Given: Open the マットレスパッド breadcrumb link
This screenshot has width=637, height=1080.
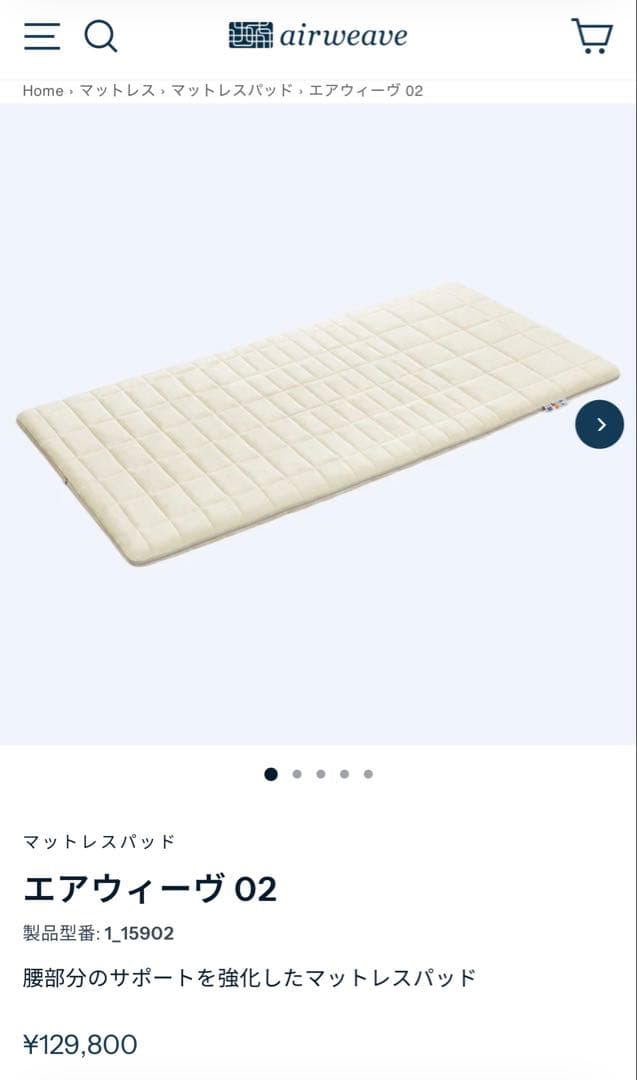Looking at the screenshot, I should (x=231, y=91).
